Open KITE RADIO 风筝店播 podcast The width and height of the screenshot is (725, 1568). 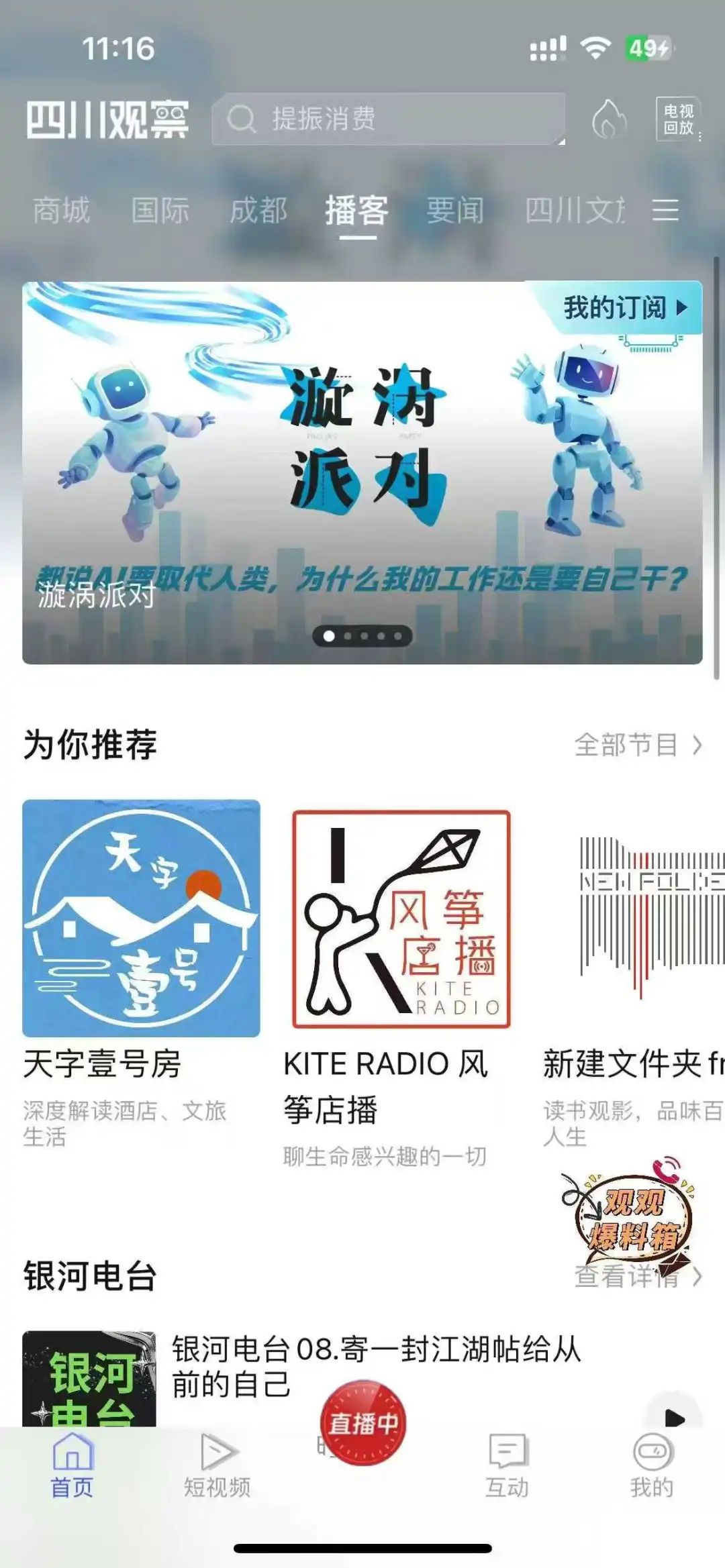pos(401,919)
